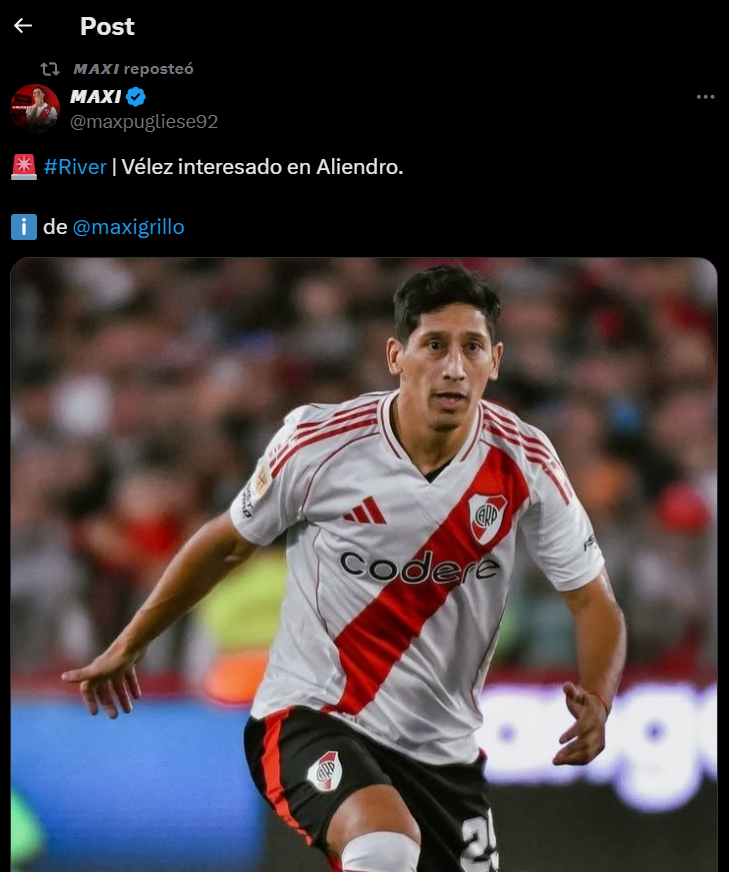Open the @maxpugliese92 handle
The width and height of the screenshot is (729, 872).
click(x=143, y=122)
